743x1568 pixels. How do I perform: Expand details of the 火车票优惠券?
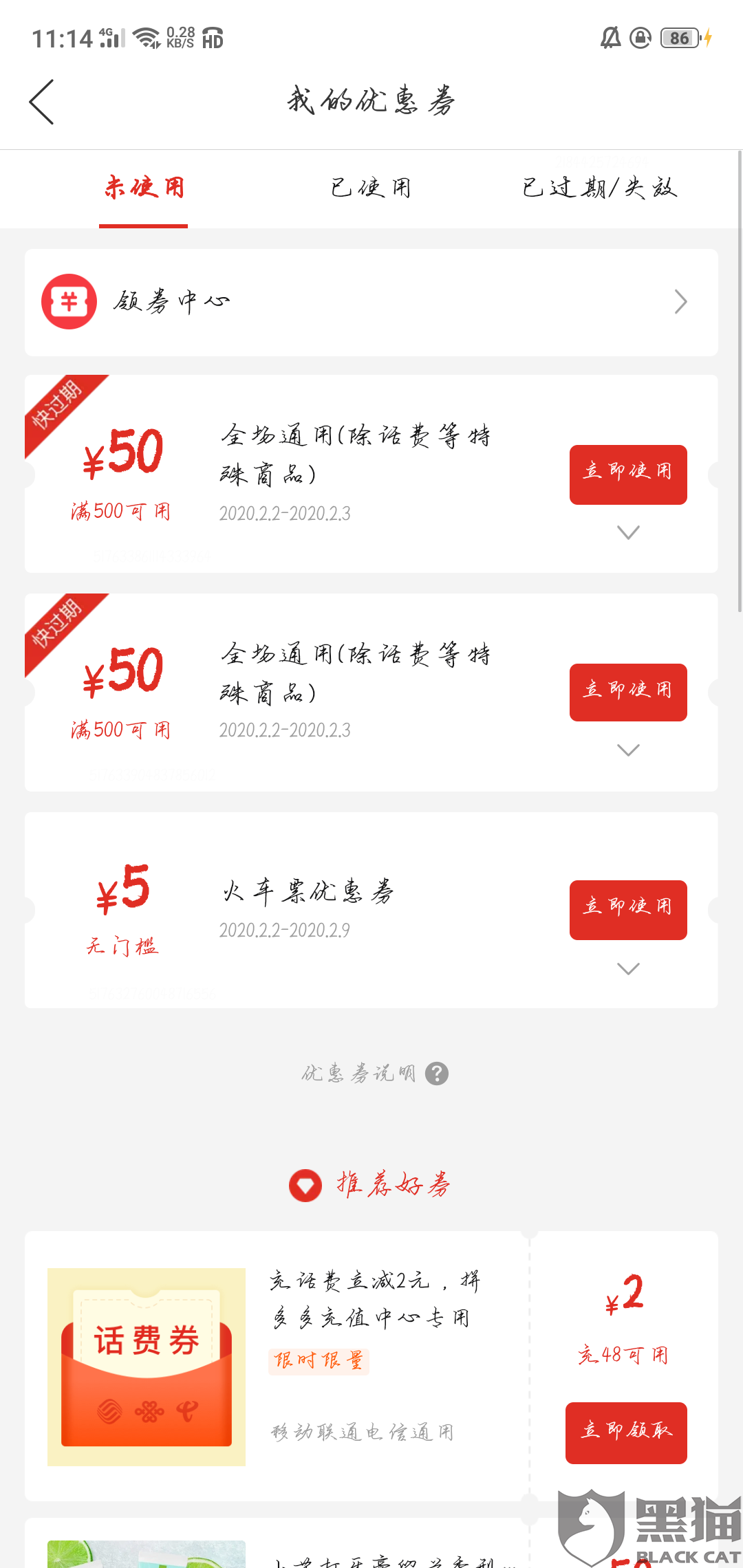(628, 968)
